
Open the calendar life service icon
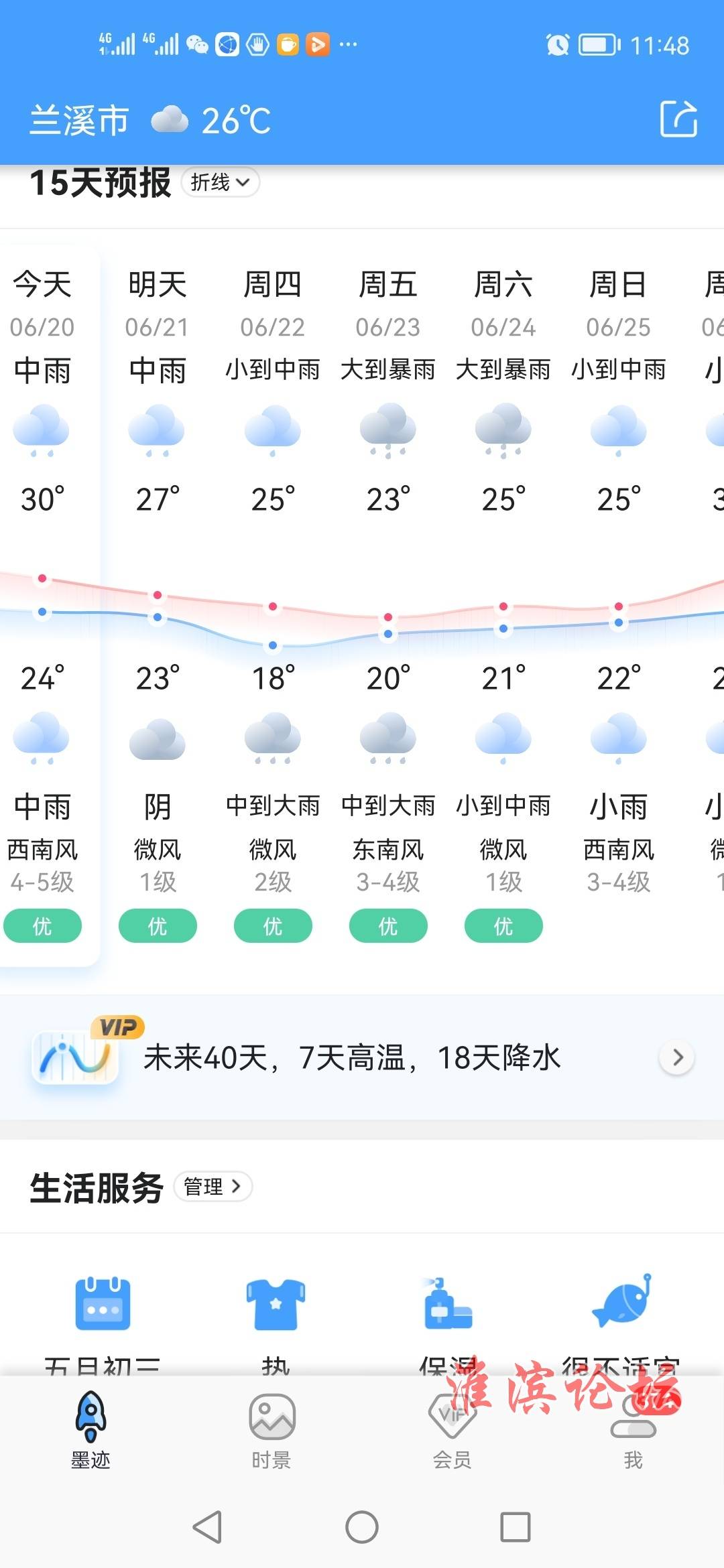[103, 1303]
